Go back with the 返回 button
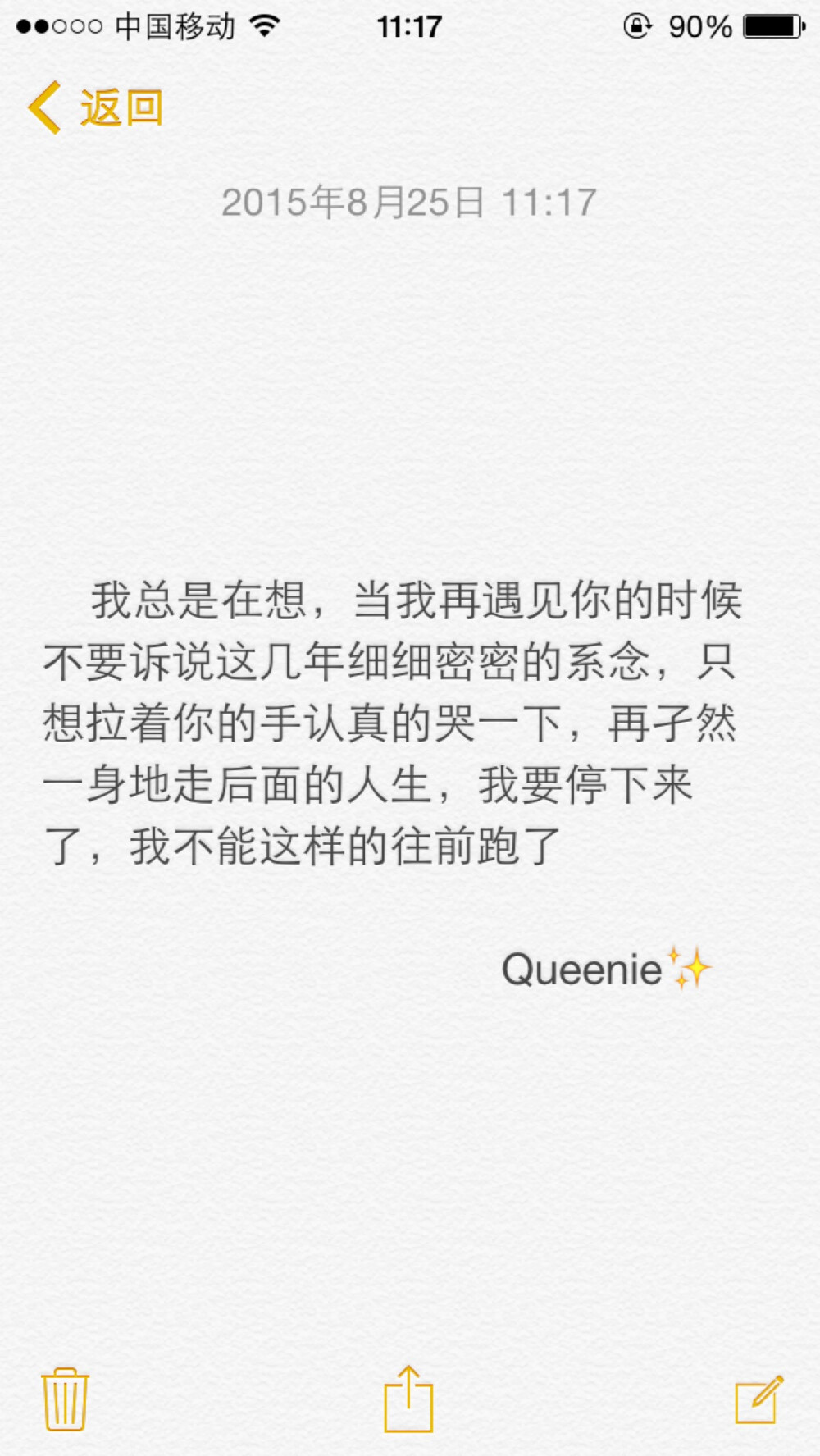The width and height of the screenshot is (820, 1456). [96, 107]
